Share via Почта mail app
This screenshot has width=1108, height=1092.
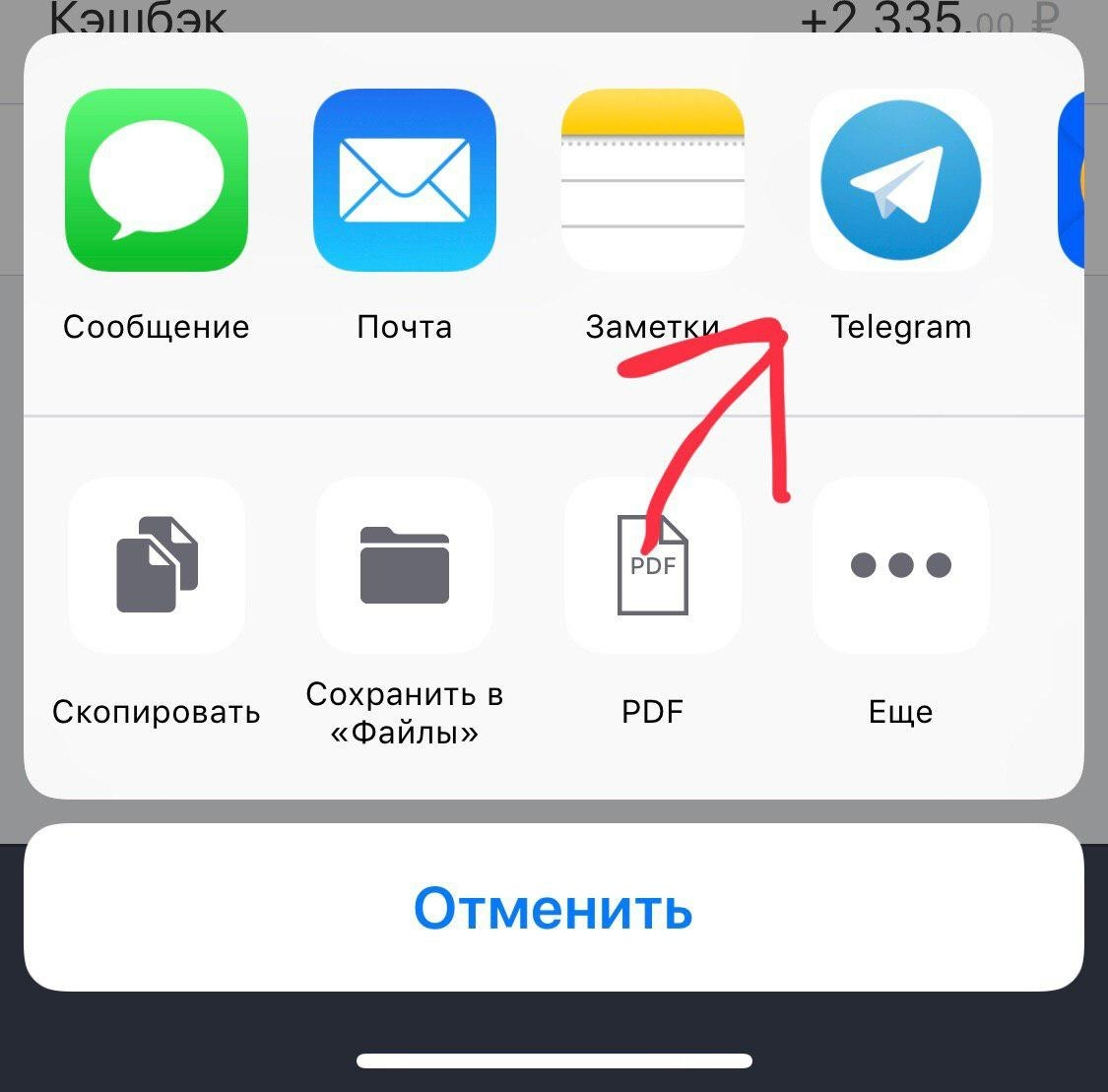point(404,180)
